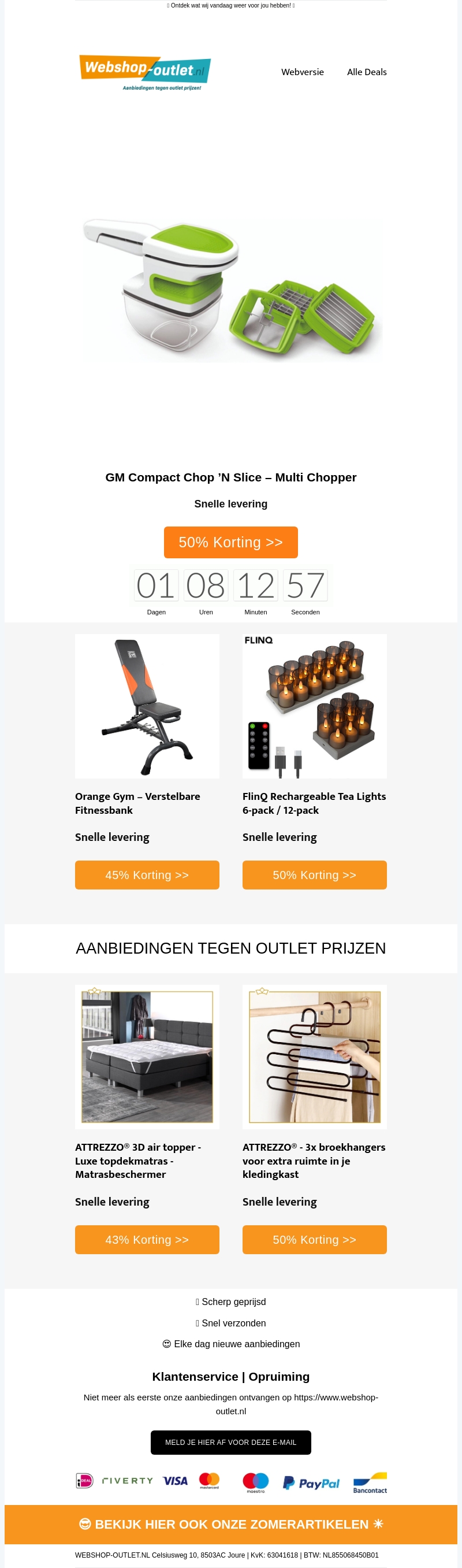Open the ATTREZZO broekhangers picture
The image size is (462, 1568).
pyautogui.click(x=314, y=1057)
